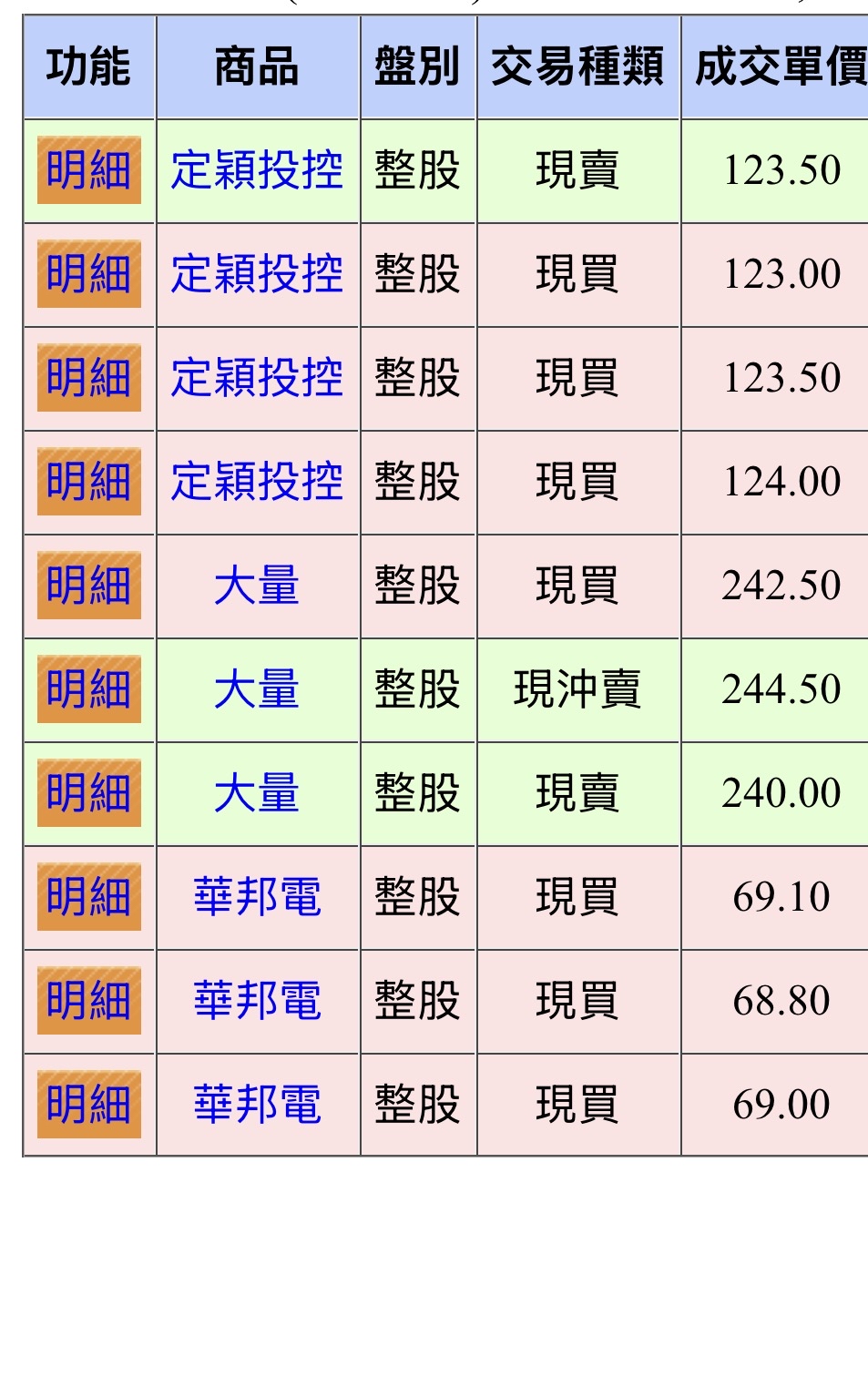The width and height of the screenshot is (868, 1387).
Task: Open 華邦電 link in the 69.10 row
Action: click(258, 897)
